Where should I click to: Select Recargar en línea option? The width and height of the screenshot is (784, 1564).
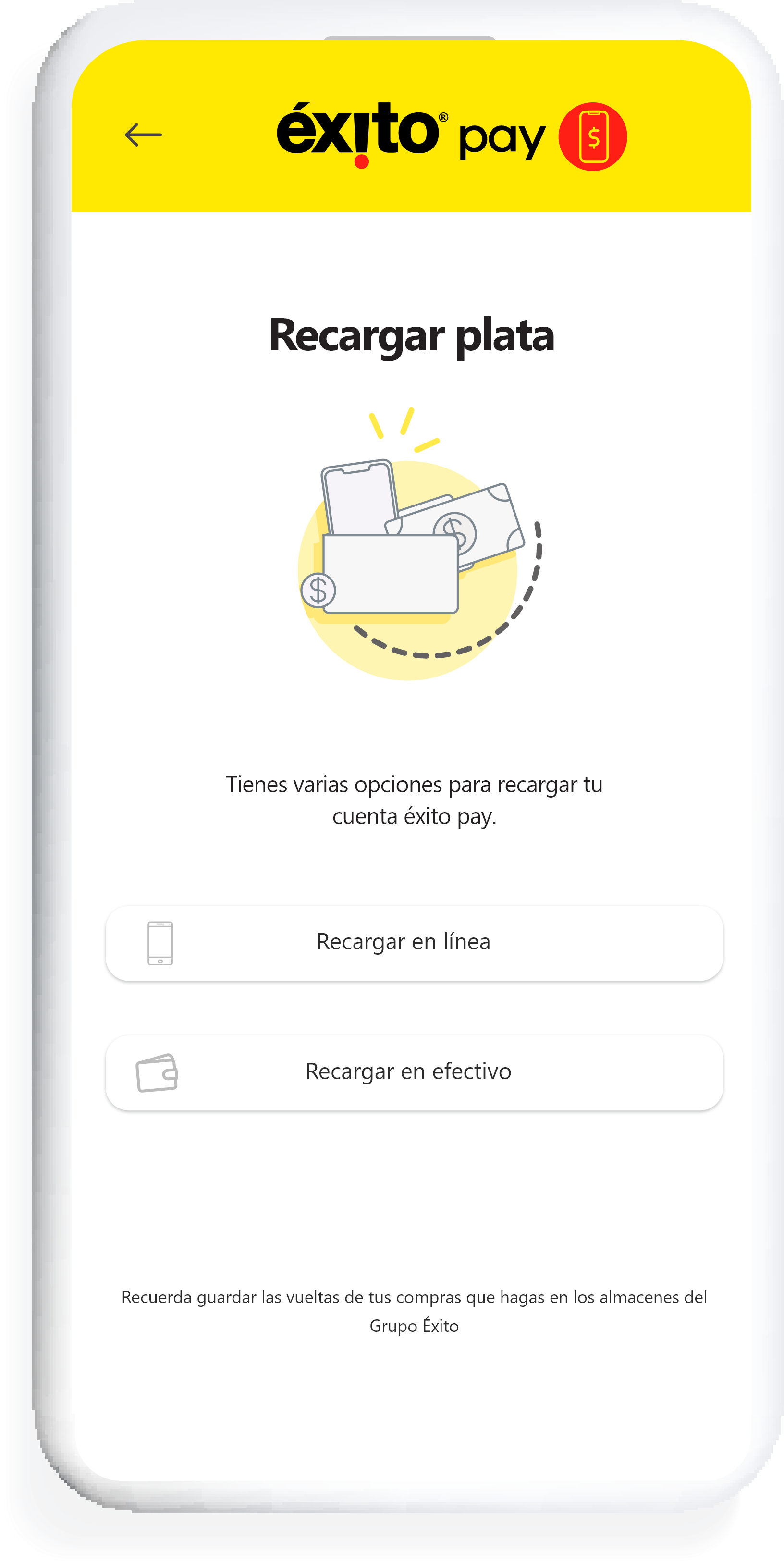[414, 943]
